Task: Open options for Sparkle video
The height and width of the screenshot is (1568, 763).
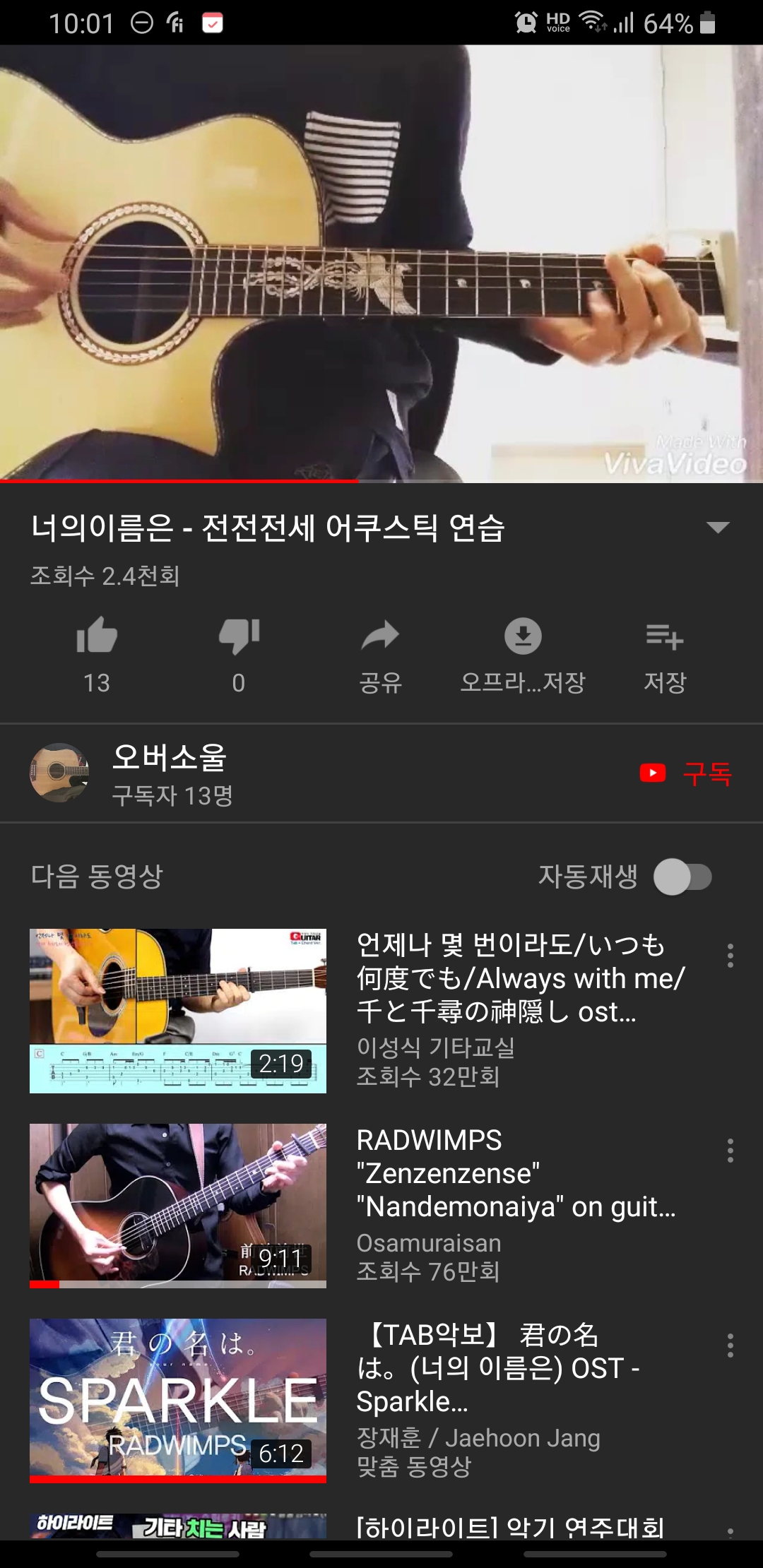Action: (x=731, y=1346)
